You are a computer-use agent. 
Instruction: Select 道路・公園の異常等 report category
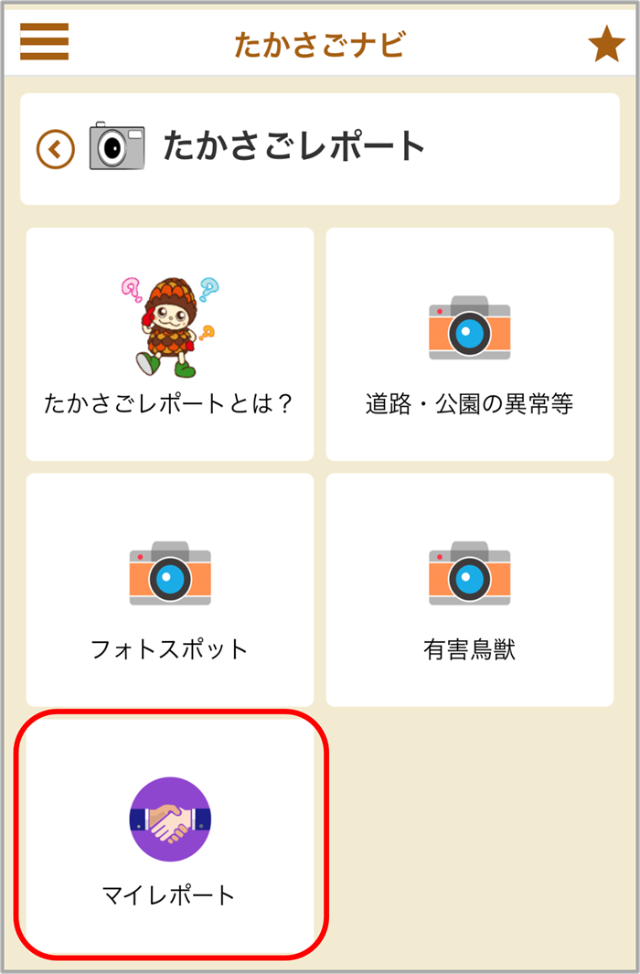(469, 344)
